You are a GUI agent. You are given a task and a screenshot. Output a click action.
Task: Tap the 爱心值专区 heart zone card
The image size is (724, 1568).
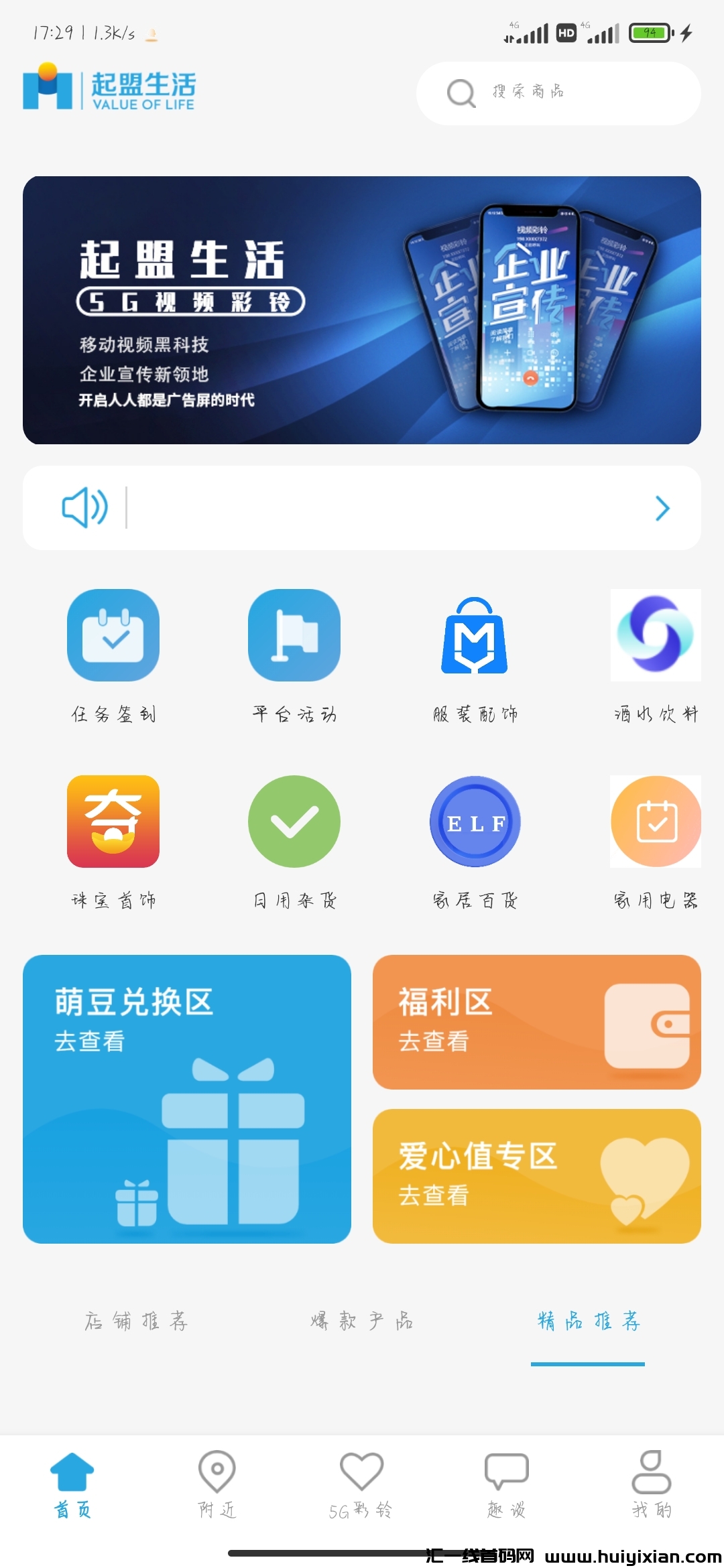(x=536, y=1177)
